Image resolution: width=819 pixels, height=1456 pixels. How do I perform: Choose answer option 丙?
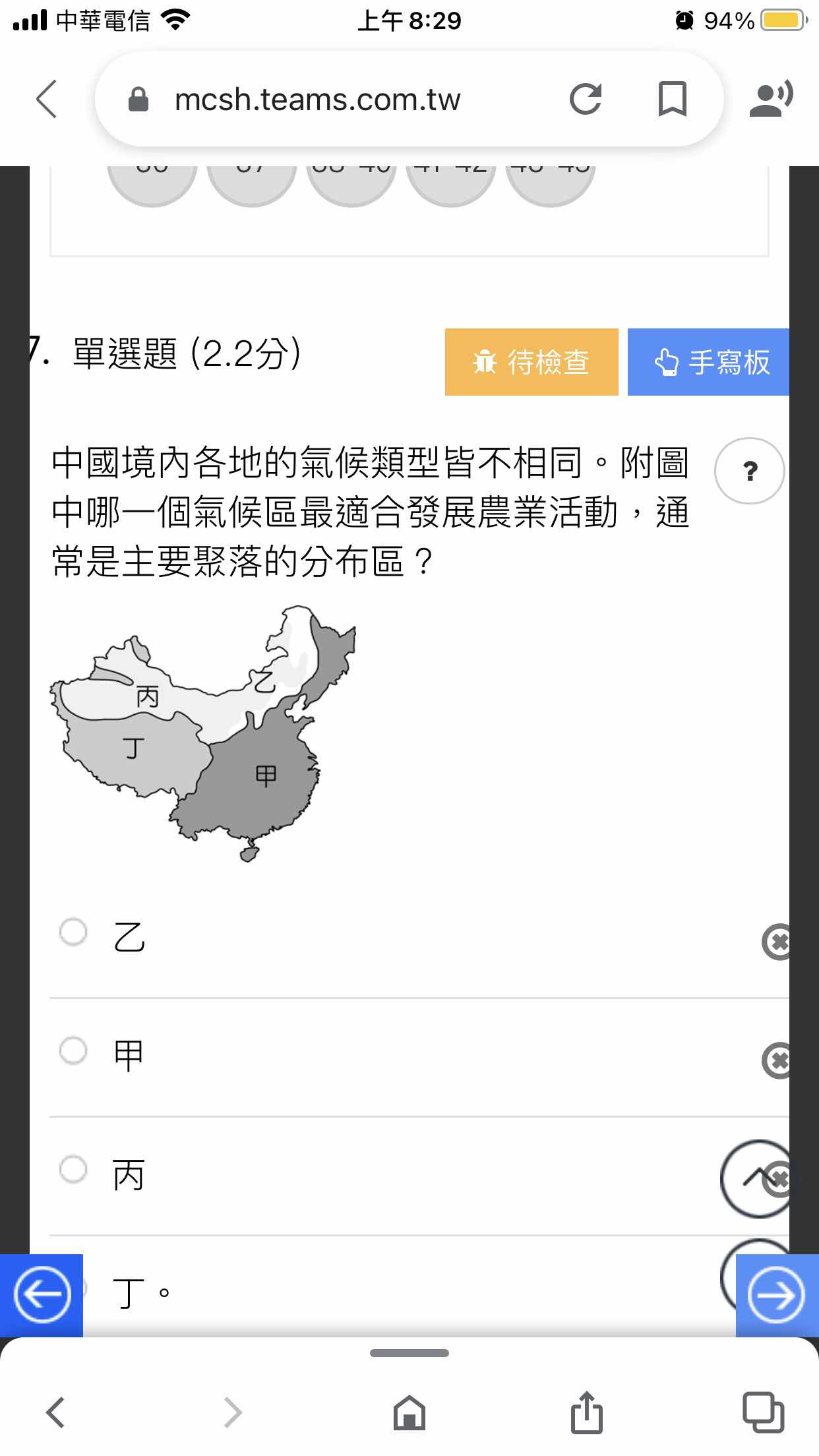pyautogui.click(x=73, y=1169)
